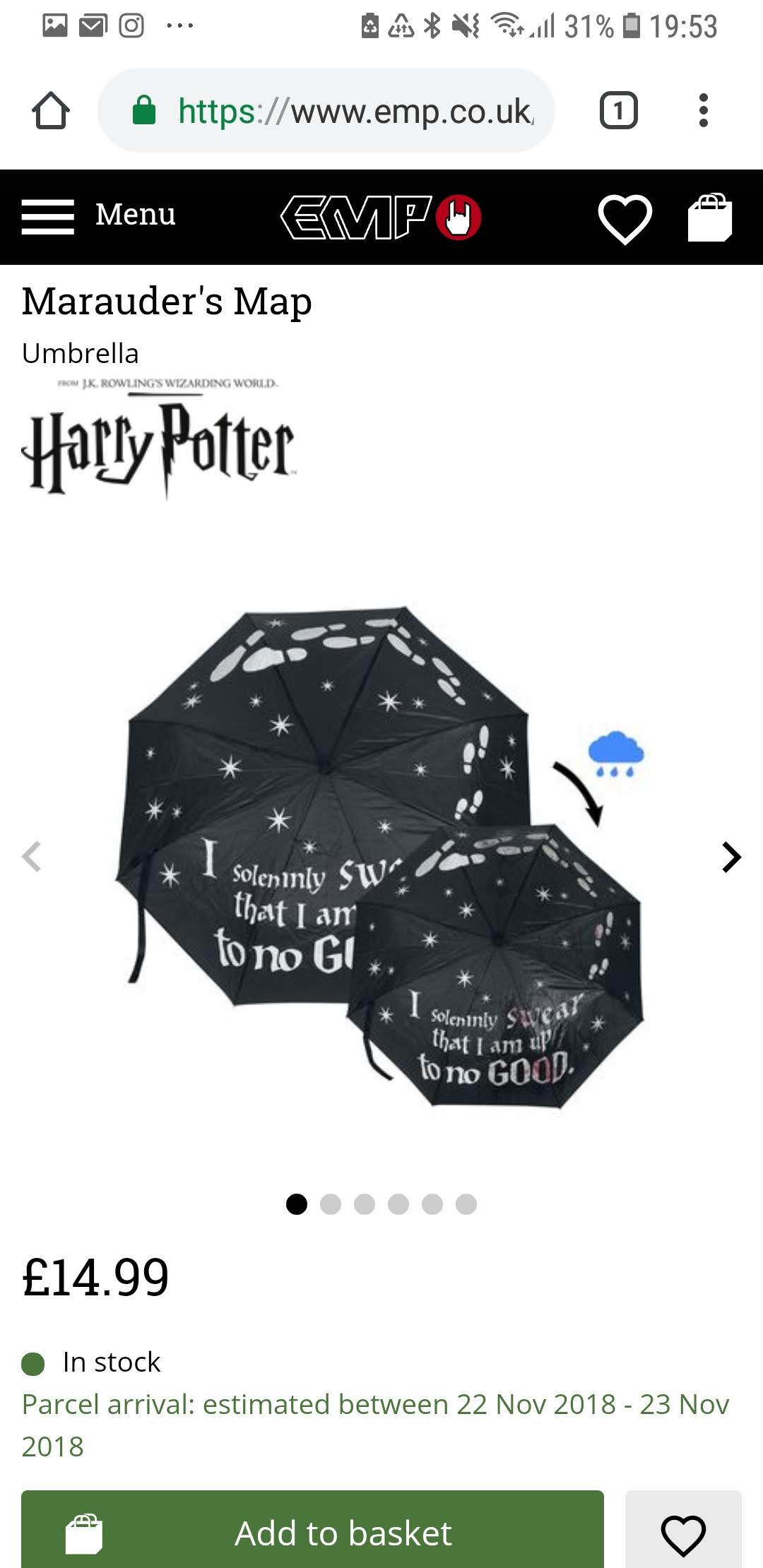The height and width of the screenshot is (1568, 763).
Task: Open the browser tab switcher
Action: click(618, 110)
